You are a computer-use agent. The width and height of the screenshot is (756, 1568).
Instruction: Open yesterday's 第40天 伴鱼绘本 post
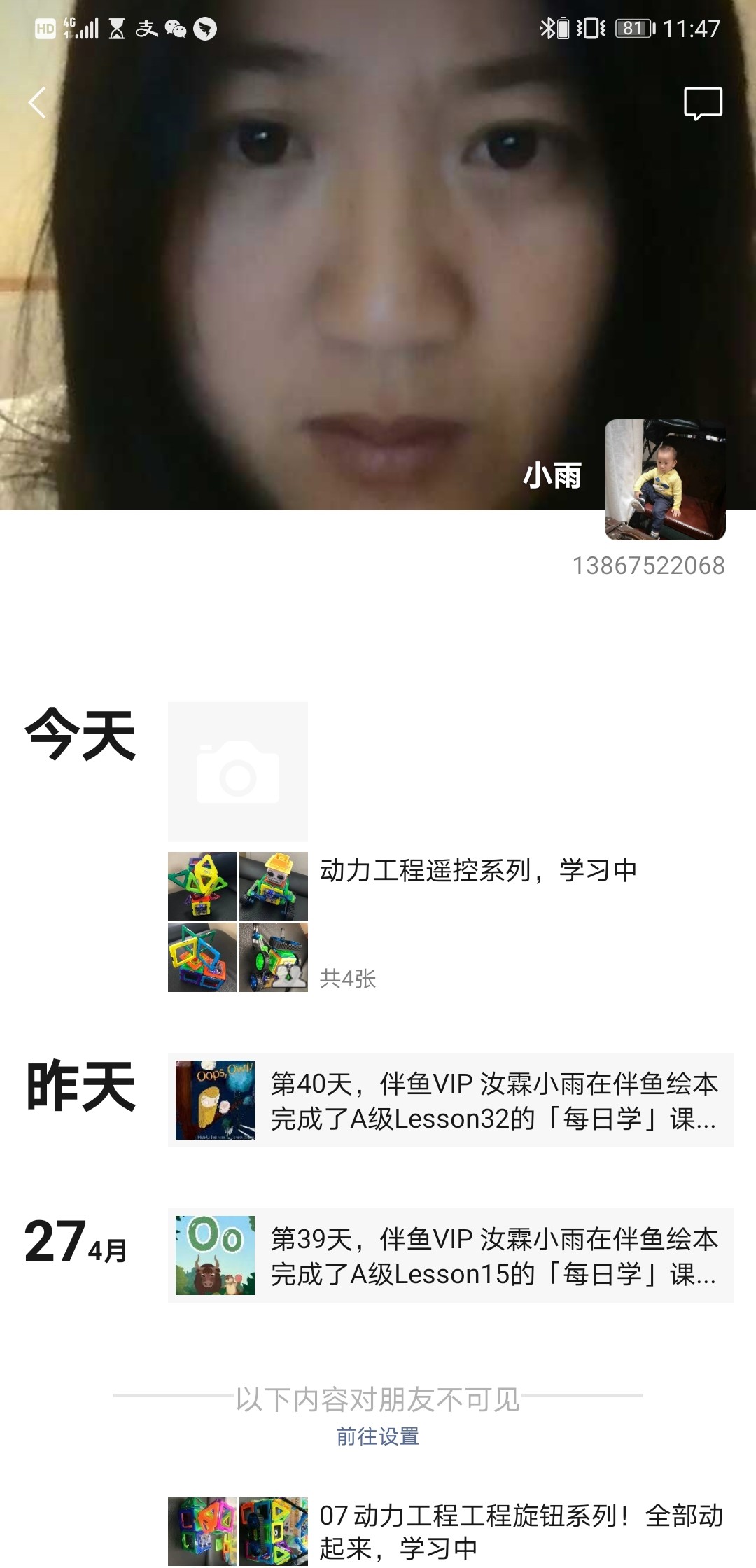click(451, 1100)
